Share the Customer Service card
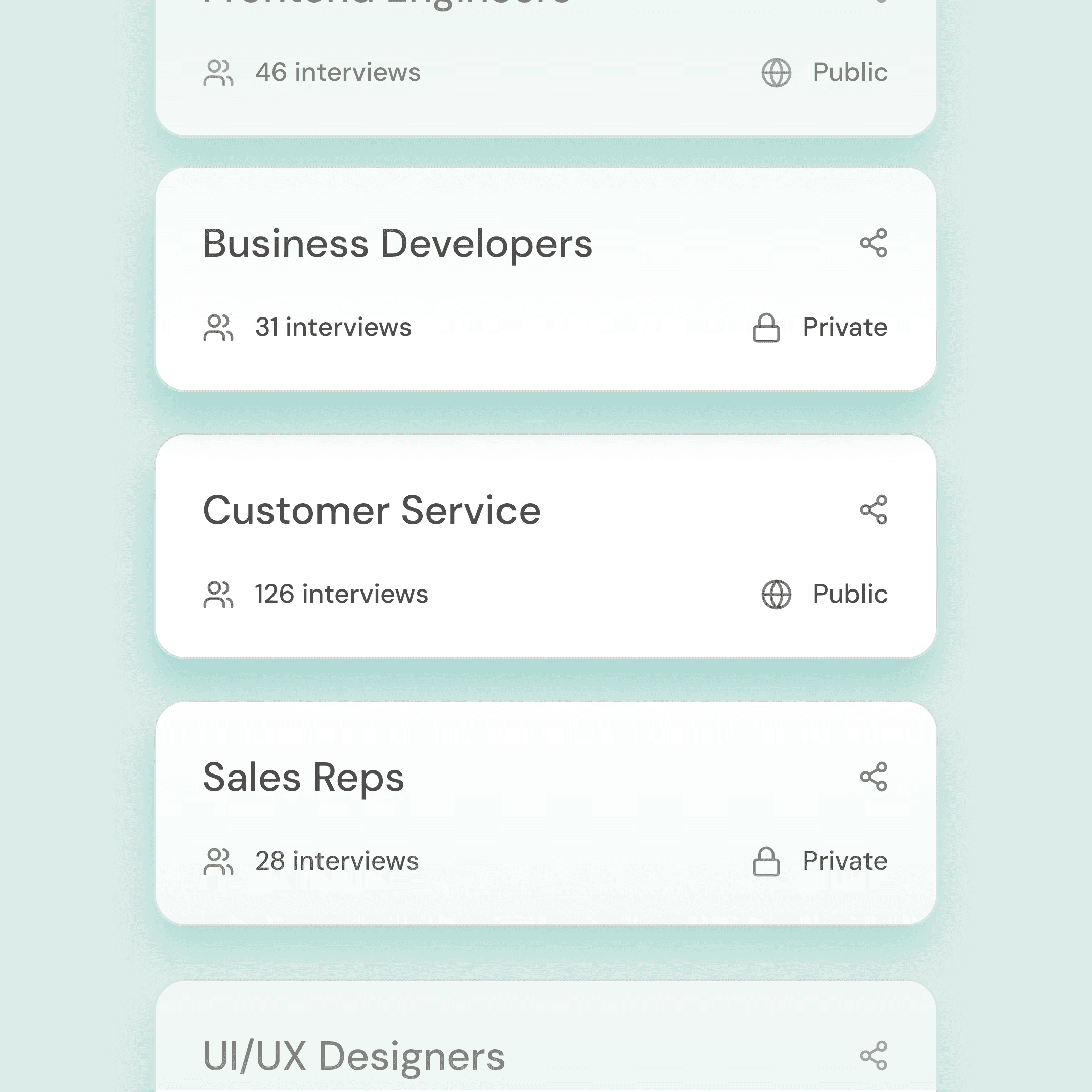 click(x=873, y=510)
